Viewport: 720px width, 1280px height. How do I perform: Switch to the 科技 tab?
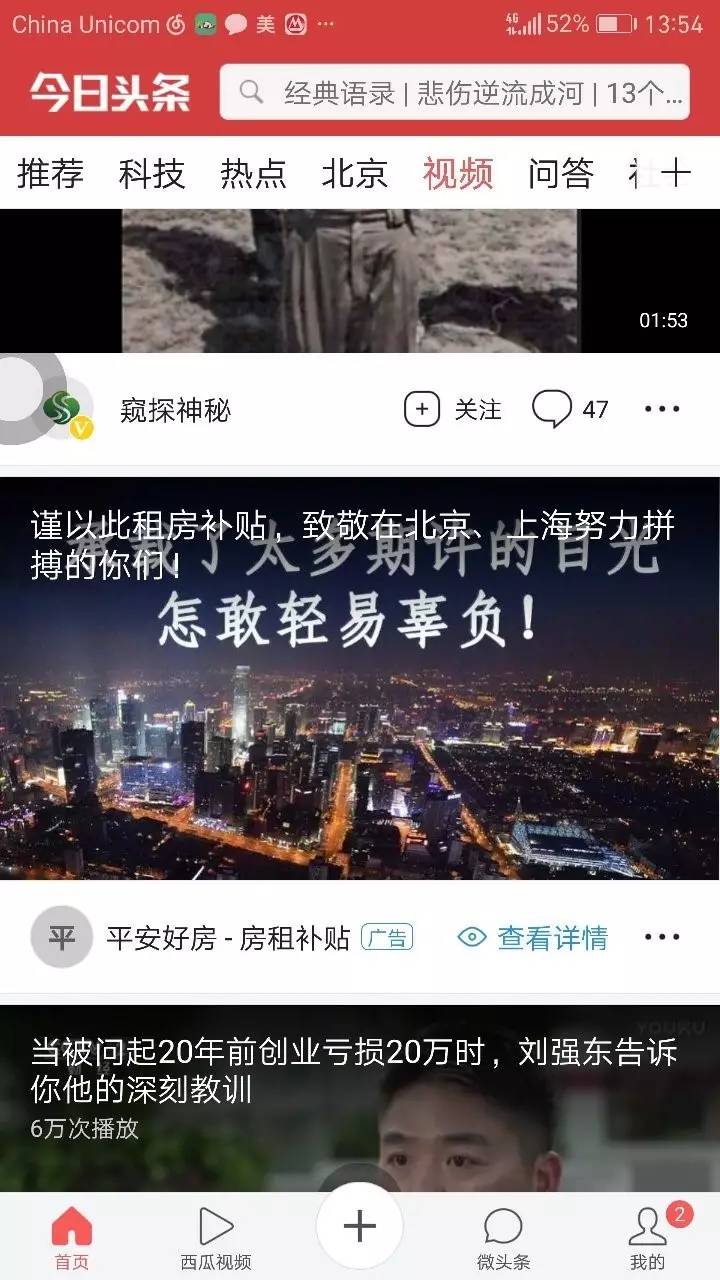coord(152,174)
